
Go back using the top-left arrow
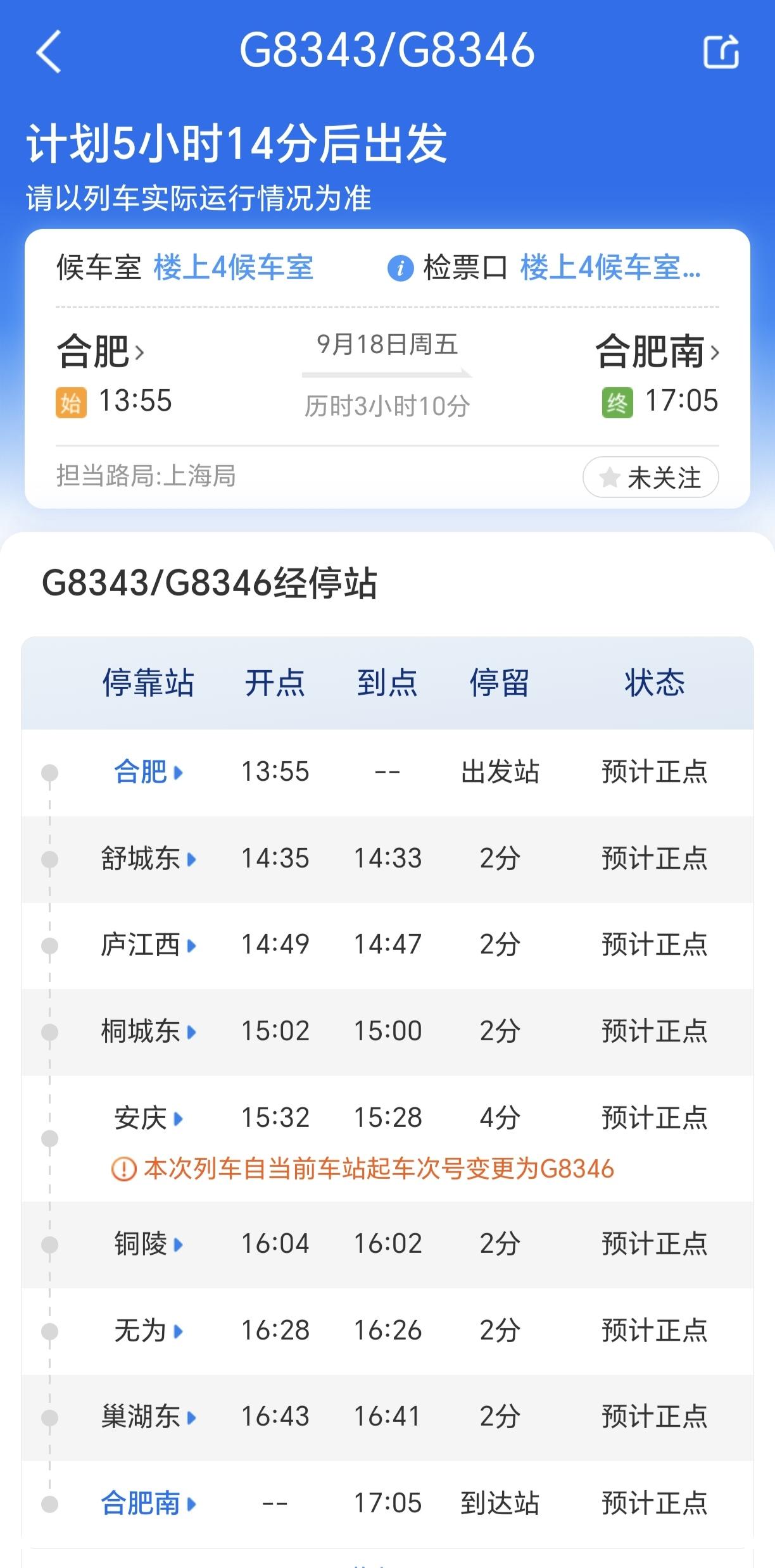[48, 51]
